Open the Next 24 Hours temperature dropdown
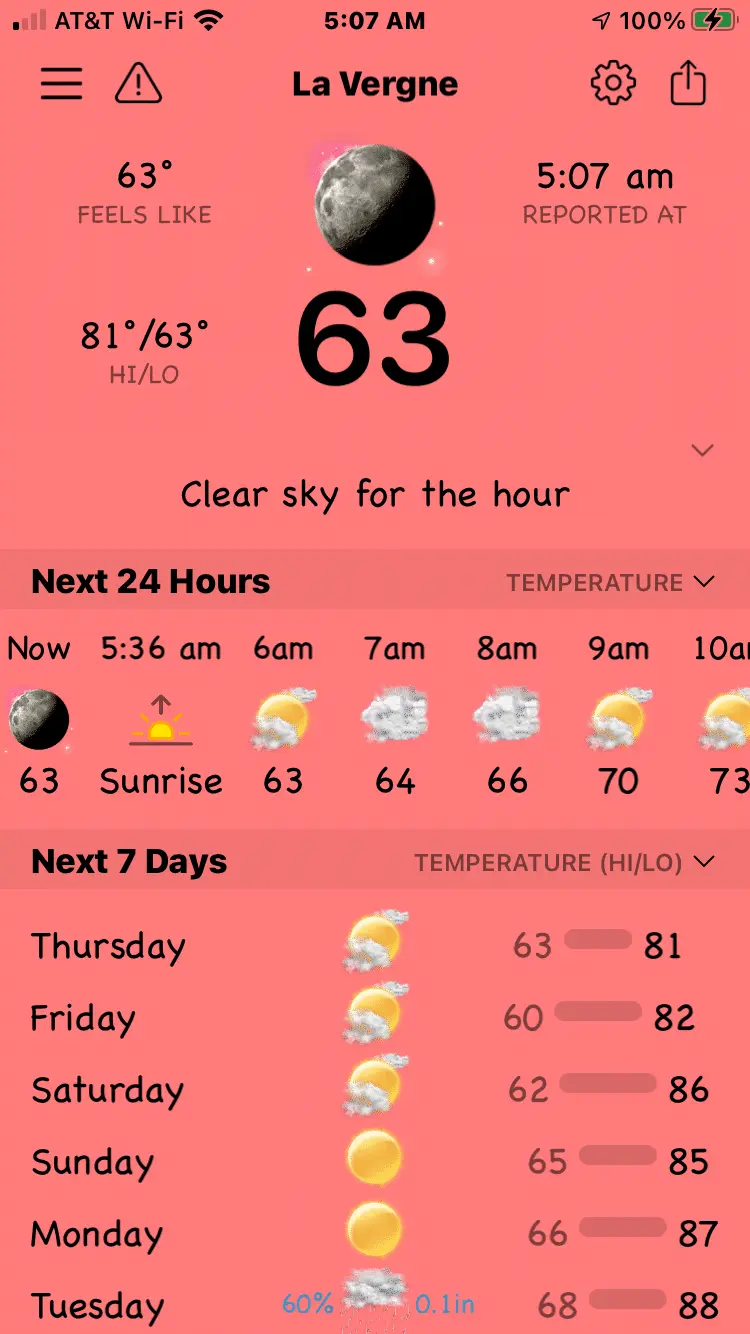The image size is (750, 1334). (610, 582)
